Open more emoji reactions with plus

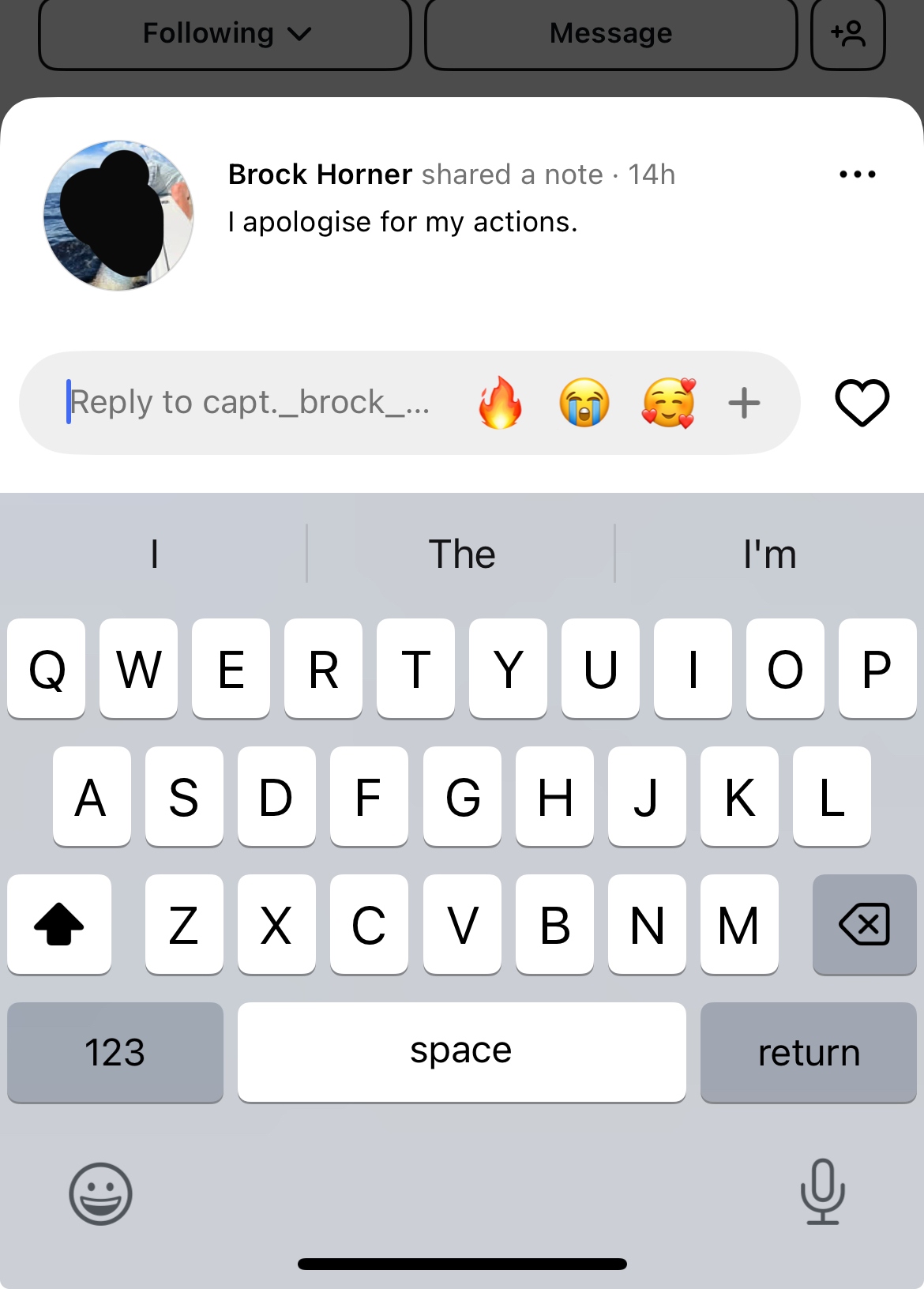point(744,403)
